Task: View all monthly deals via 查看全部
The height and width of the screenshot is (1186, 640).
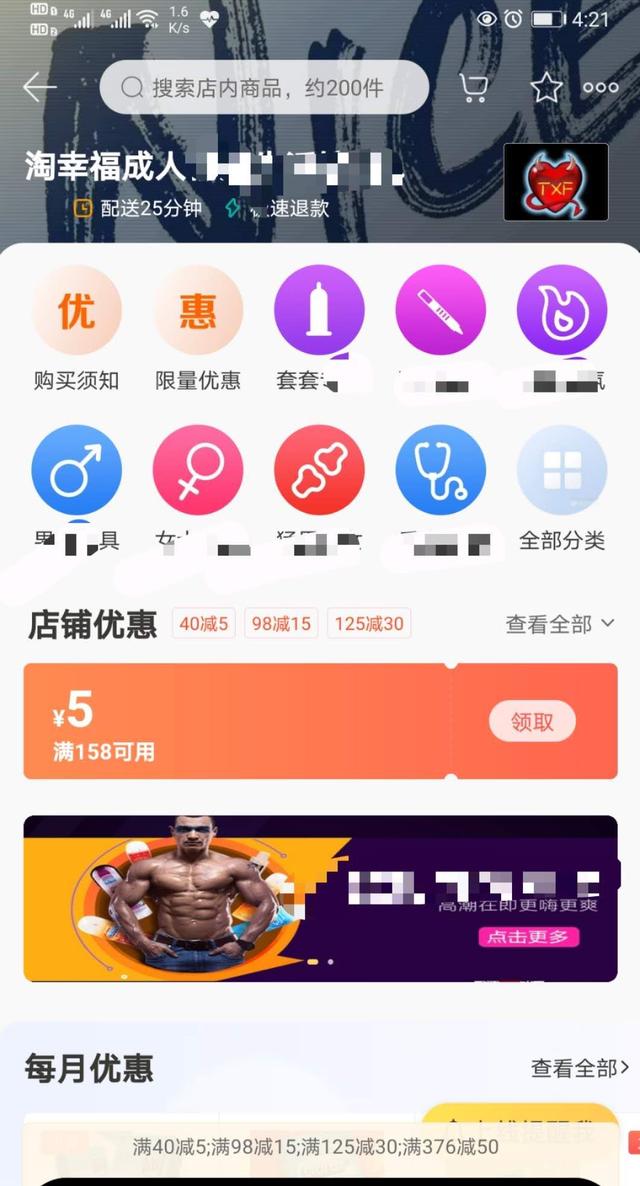Action: pyautogui.click(x=579, y=1068)
